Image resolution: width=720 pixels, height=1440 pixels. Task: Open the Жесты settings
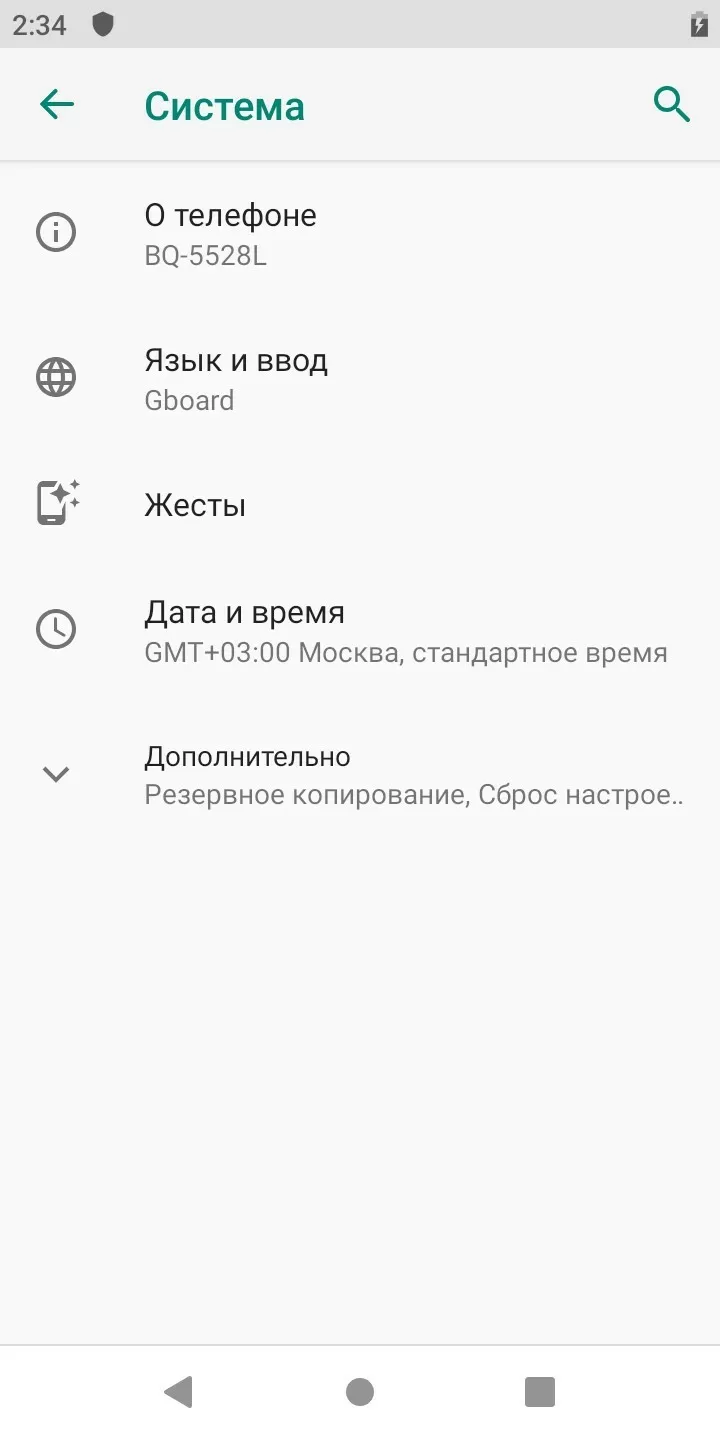pyautogui.click(x=360, y=504)
